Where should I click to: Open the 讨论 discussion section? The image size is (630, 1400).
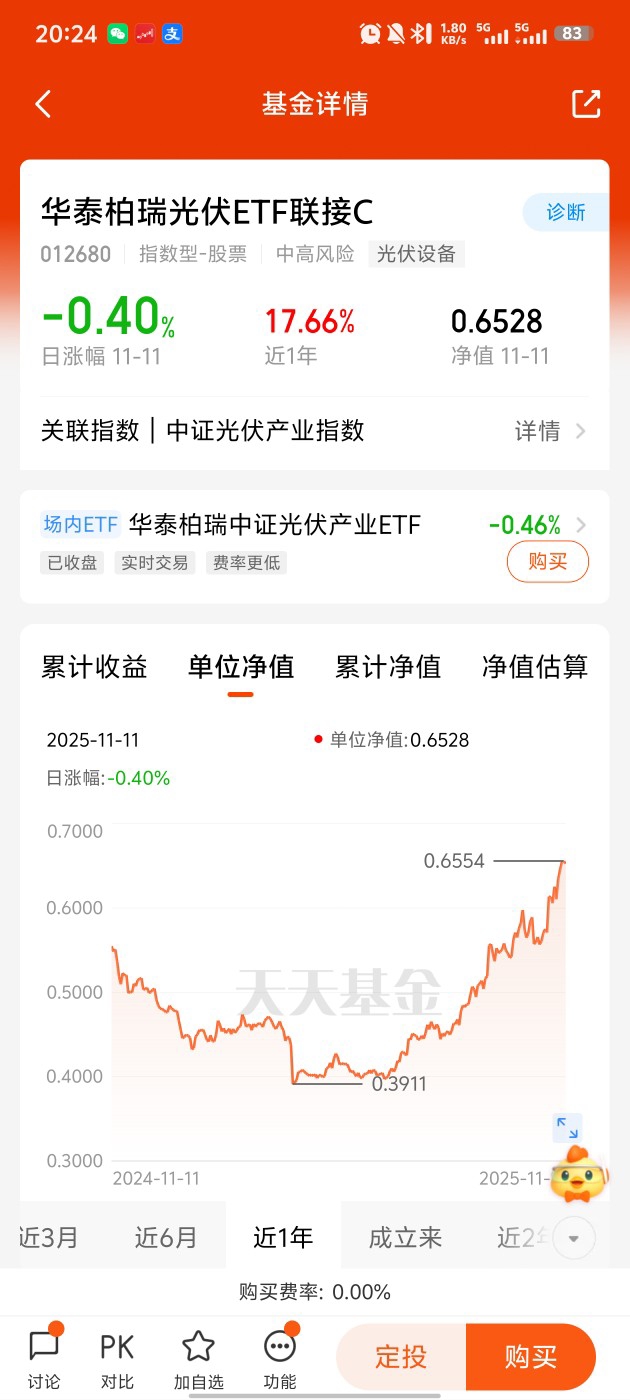pos(44,1358)
